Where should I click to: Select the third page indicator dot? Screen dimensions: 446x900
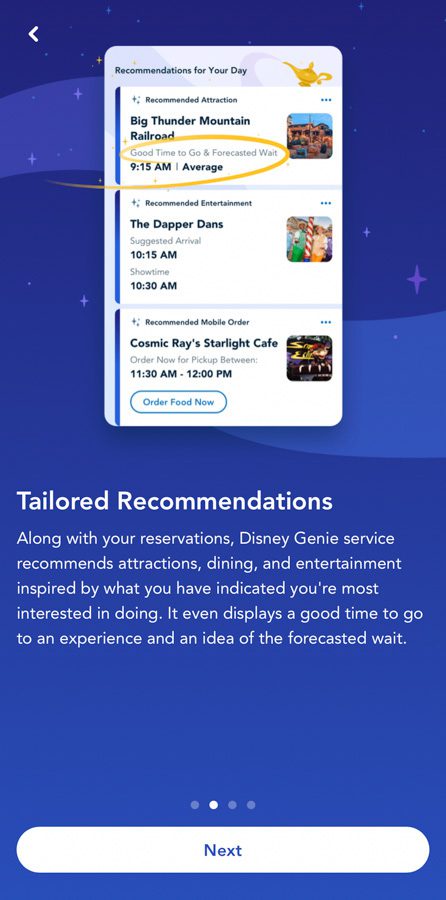232,805
